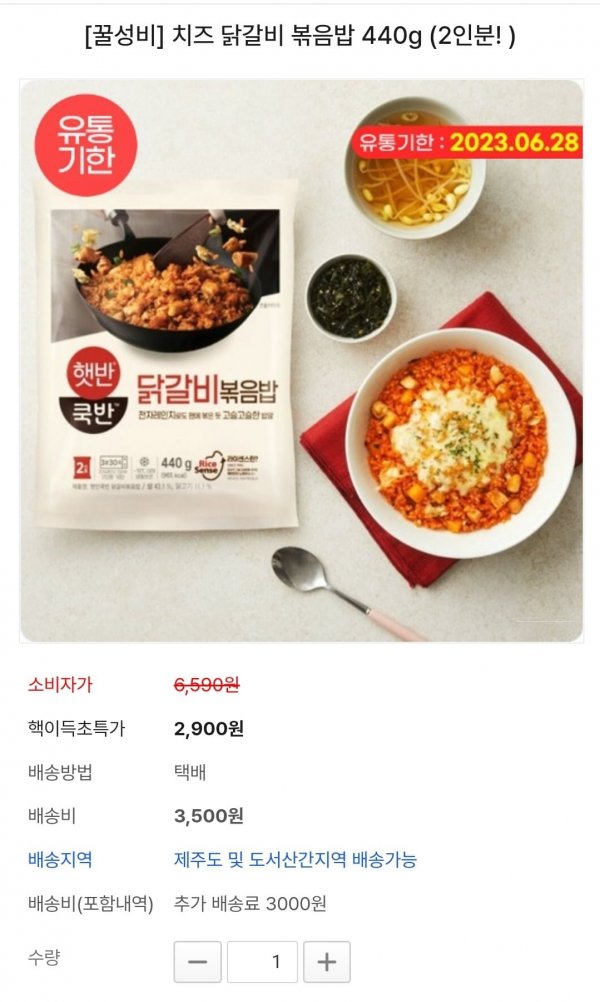Tap the quantity input field
The height and width of the screenshot is (1002, 600).
pyautogui.click(x=262, y=962)
